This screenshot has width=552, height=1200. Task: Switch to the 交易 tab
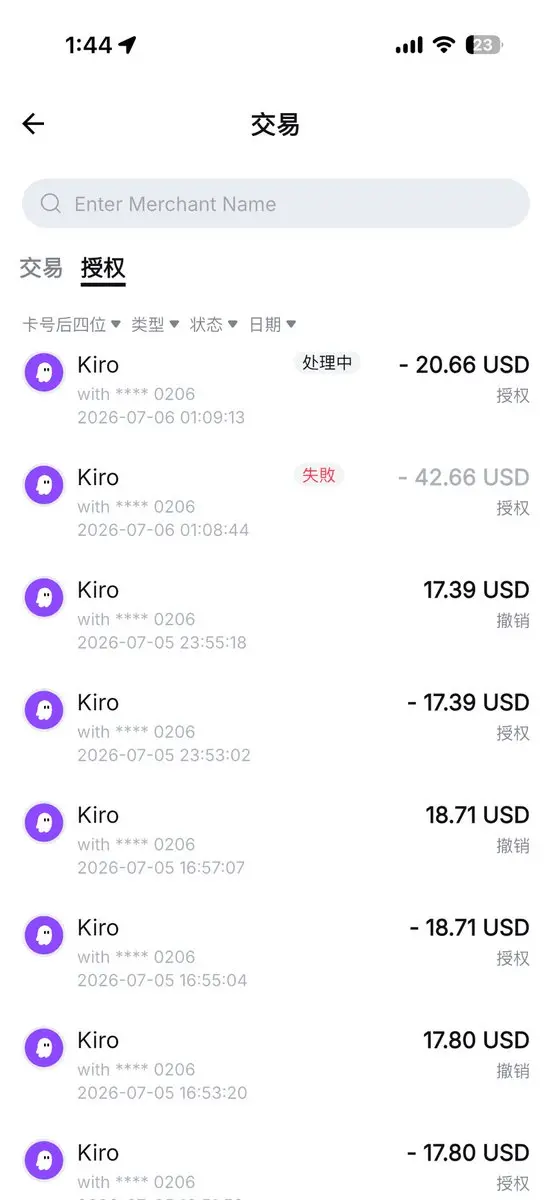tap(41, 268)
